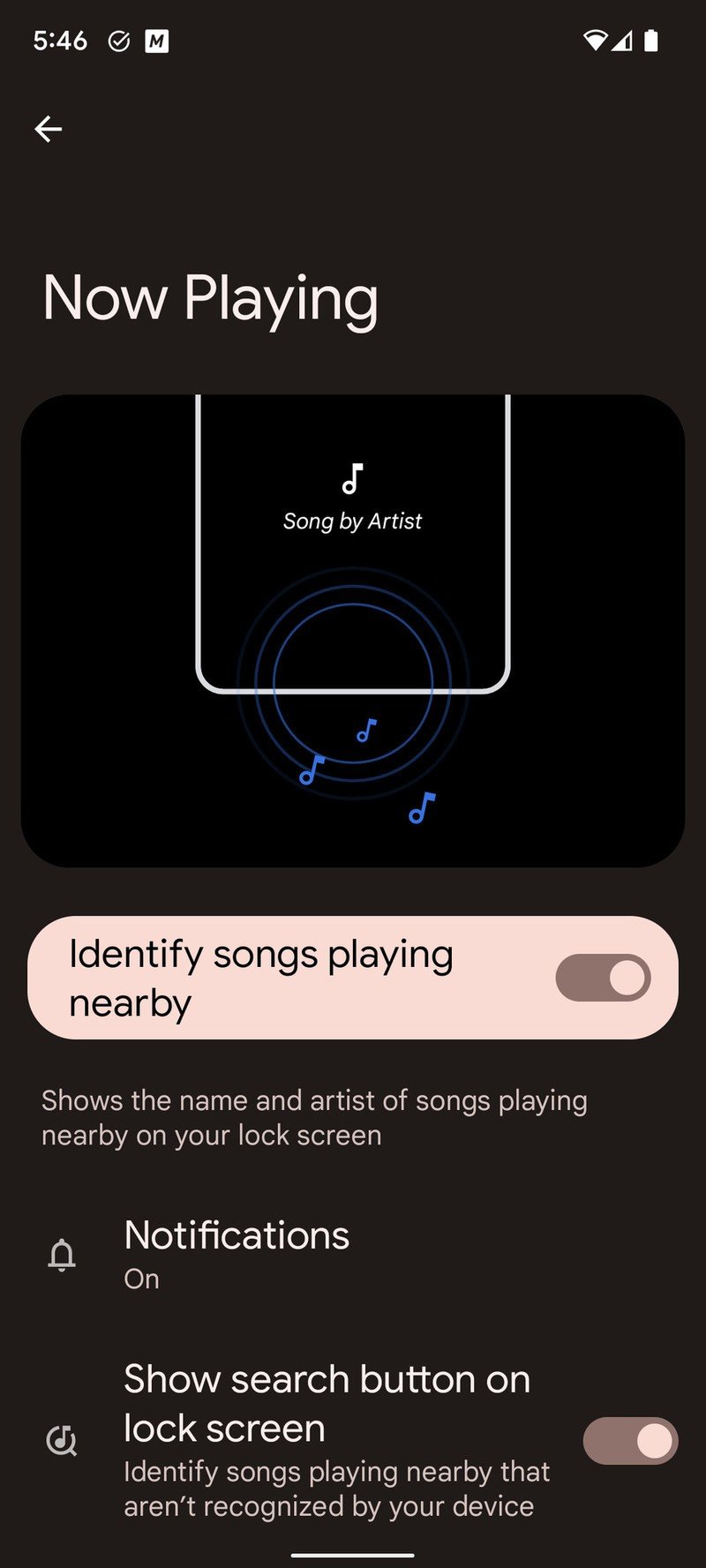Disable the Identify songs playing nearby toggle
Image resolution: width=706 pixels, height=1568 pixels.
603,978
